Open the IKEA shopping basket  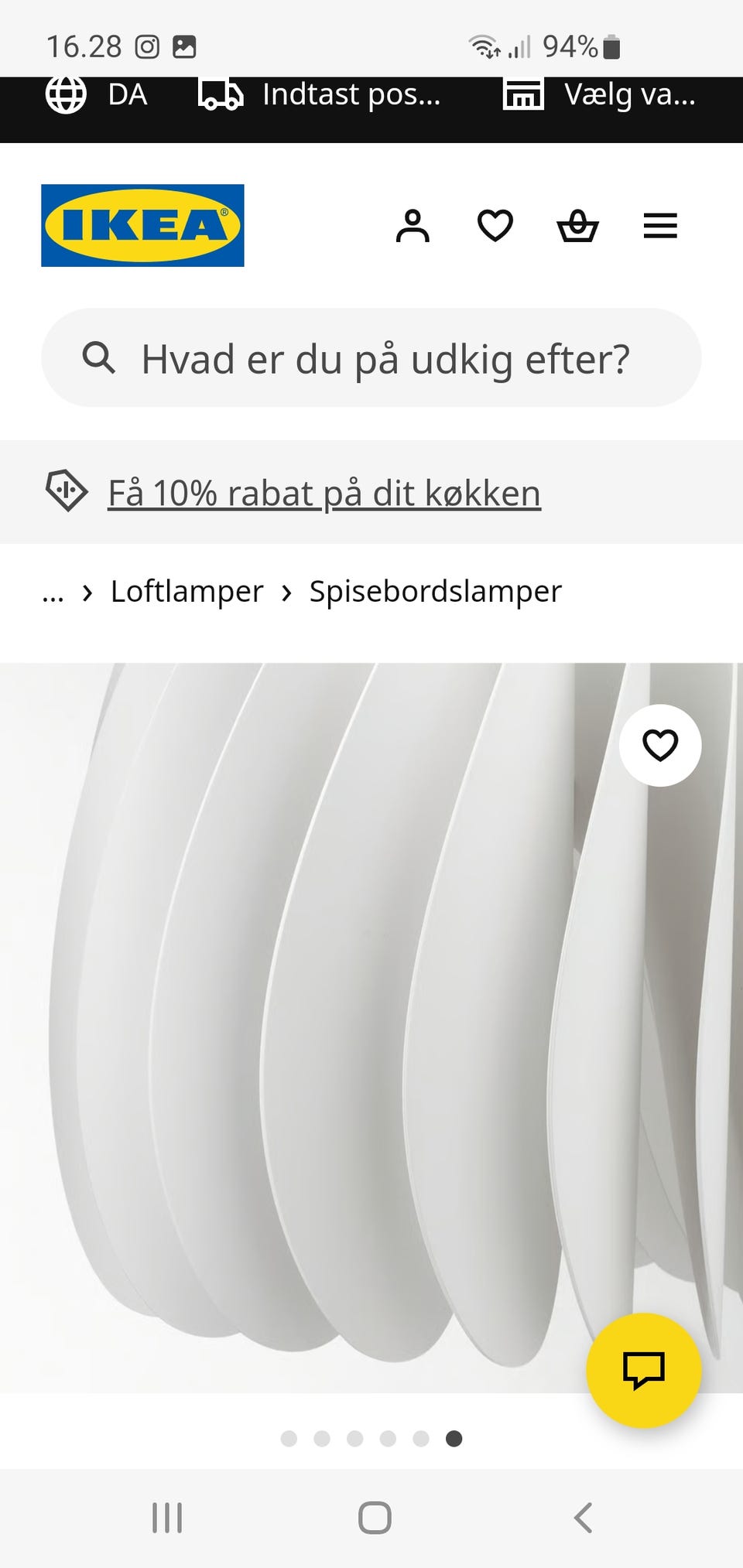coord(578,225)
